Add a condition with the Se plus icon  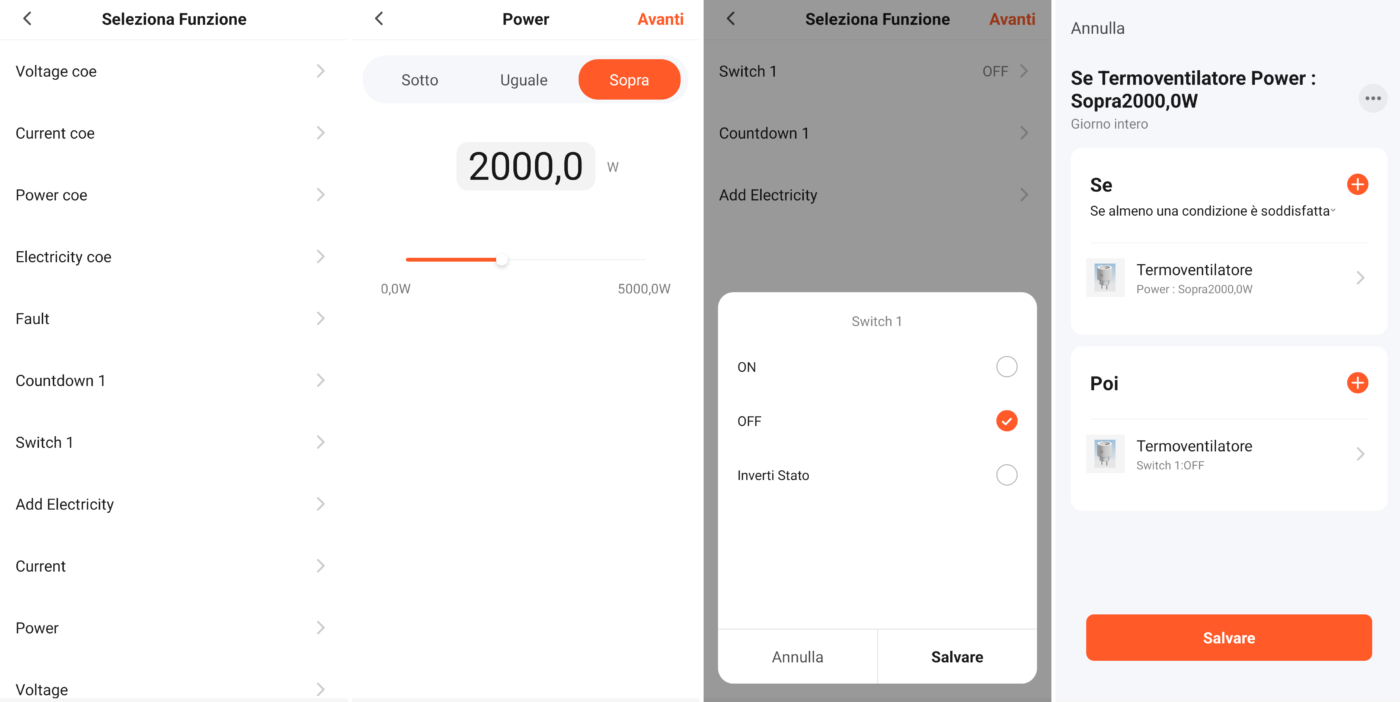click(x=1357, y=184)
